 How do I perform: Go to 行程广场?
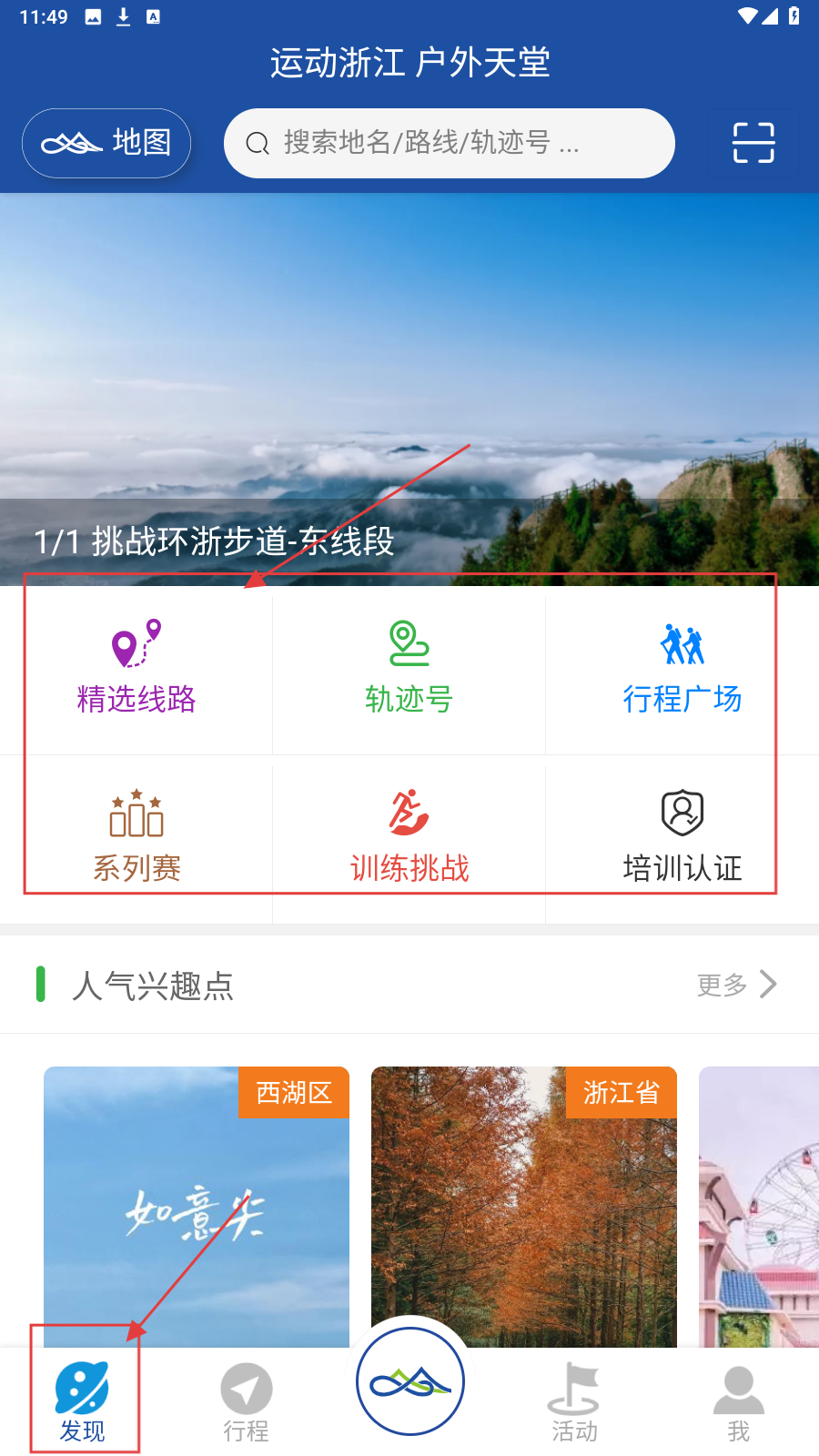682,669
